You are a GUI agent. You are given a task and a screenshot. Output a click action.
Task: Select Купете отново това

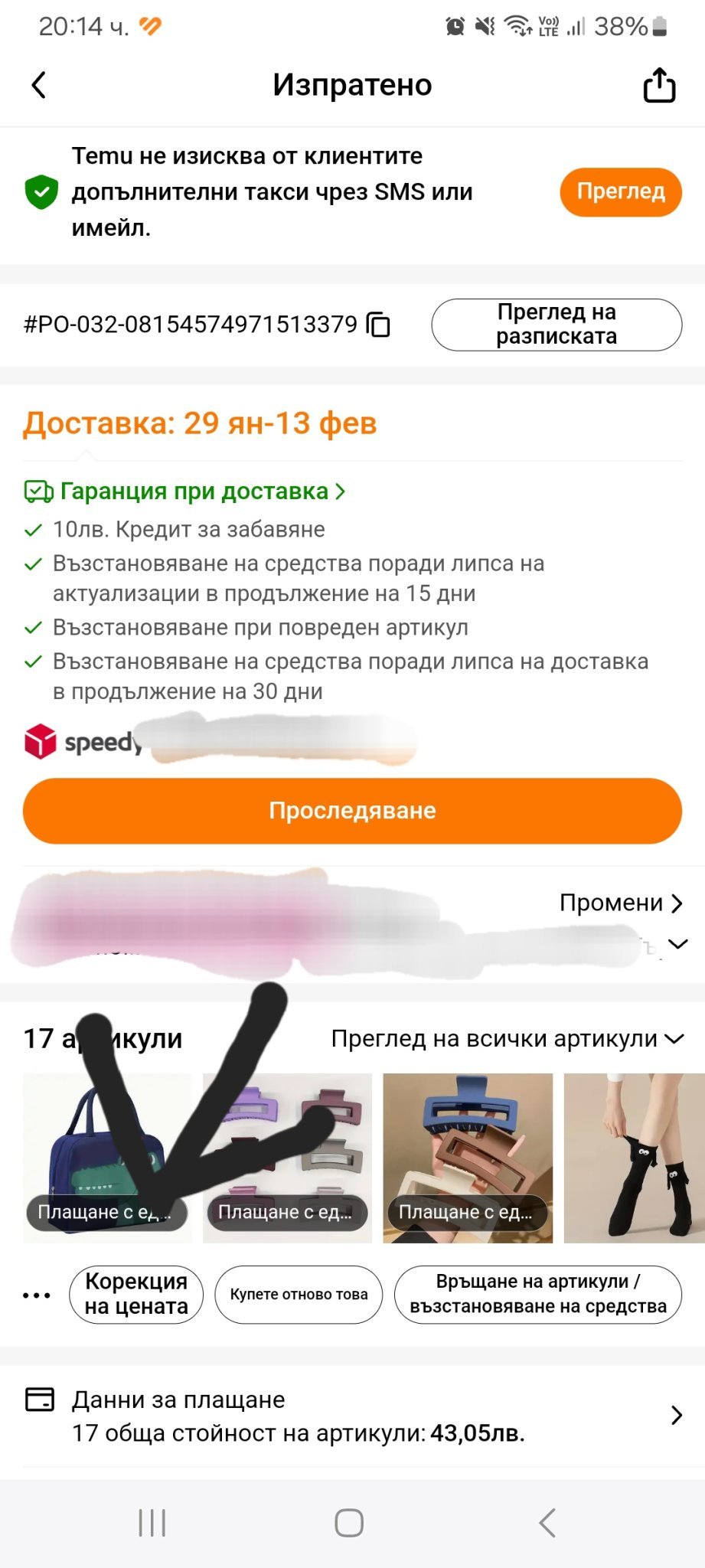(299, 1295)
